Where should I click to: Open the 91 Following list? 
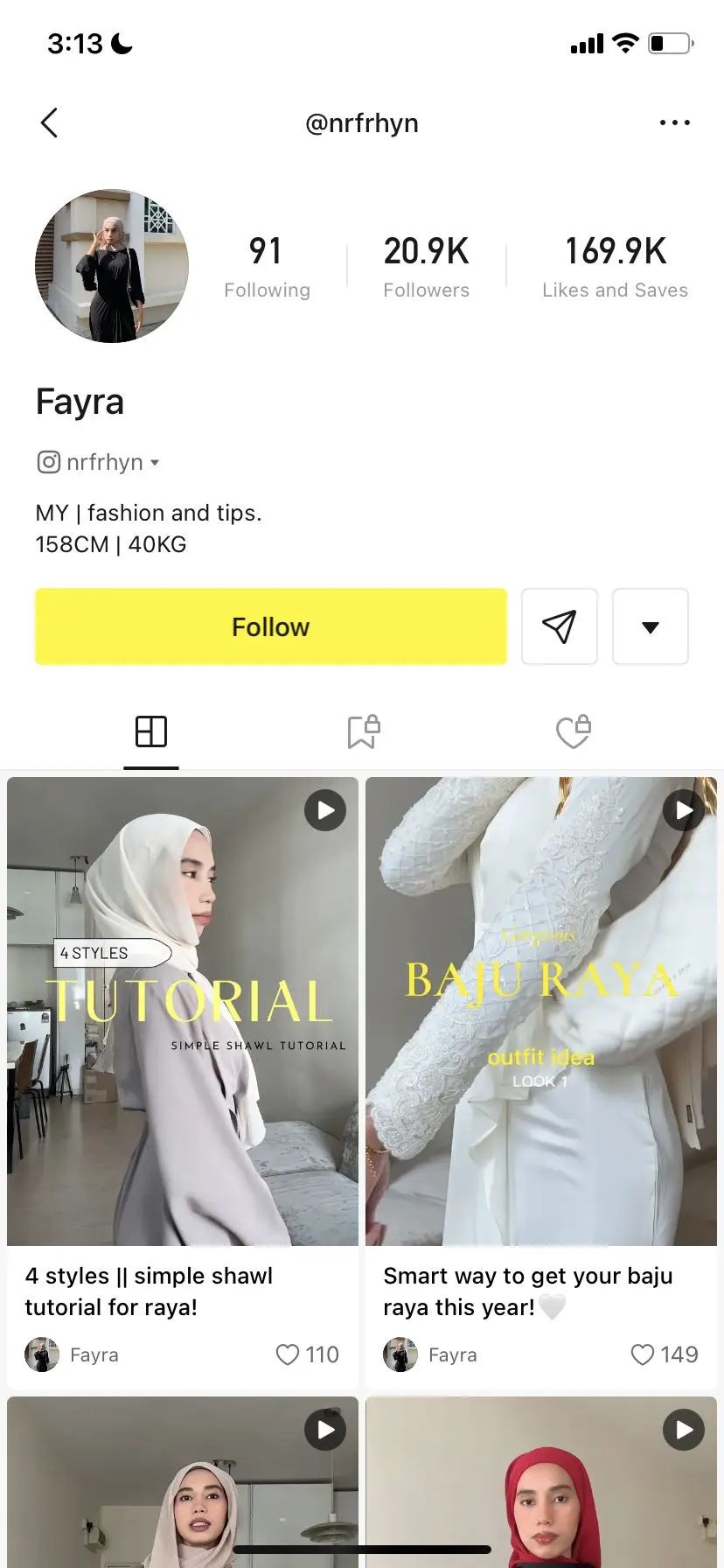click(x=267, y=267)
